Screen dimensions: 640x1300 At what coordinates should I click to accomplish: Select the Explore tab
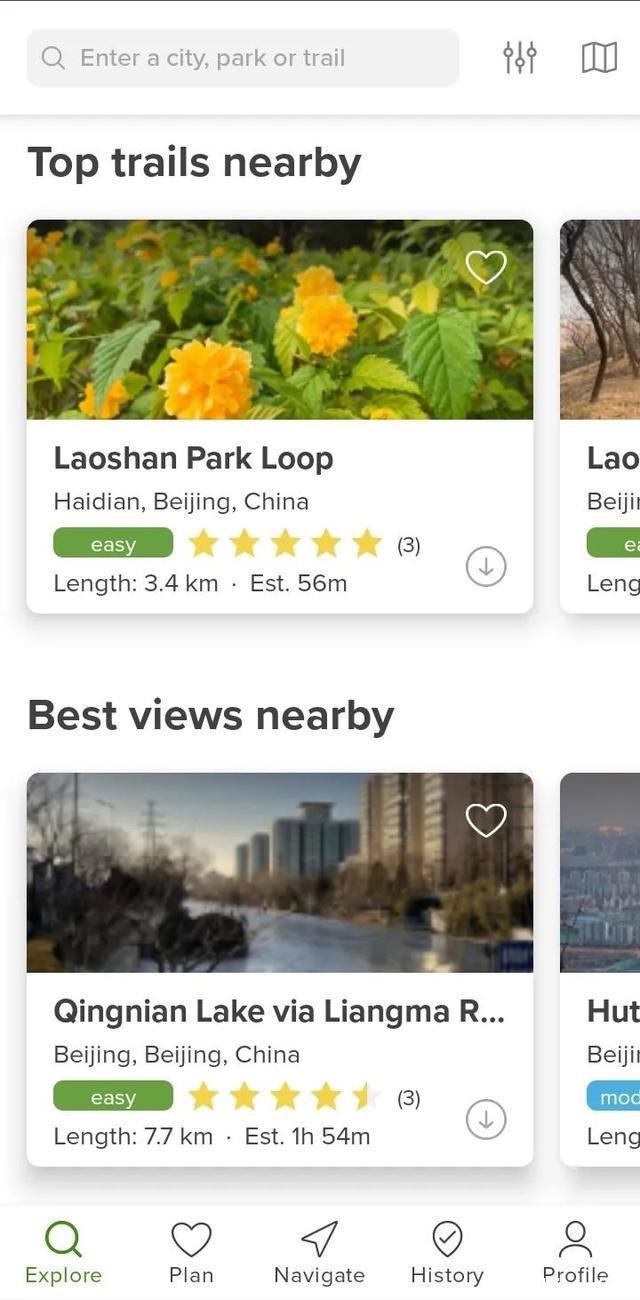(63, 1252)
